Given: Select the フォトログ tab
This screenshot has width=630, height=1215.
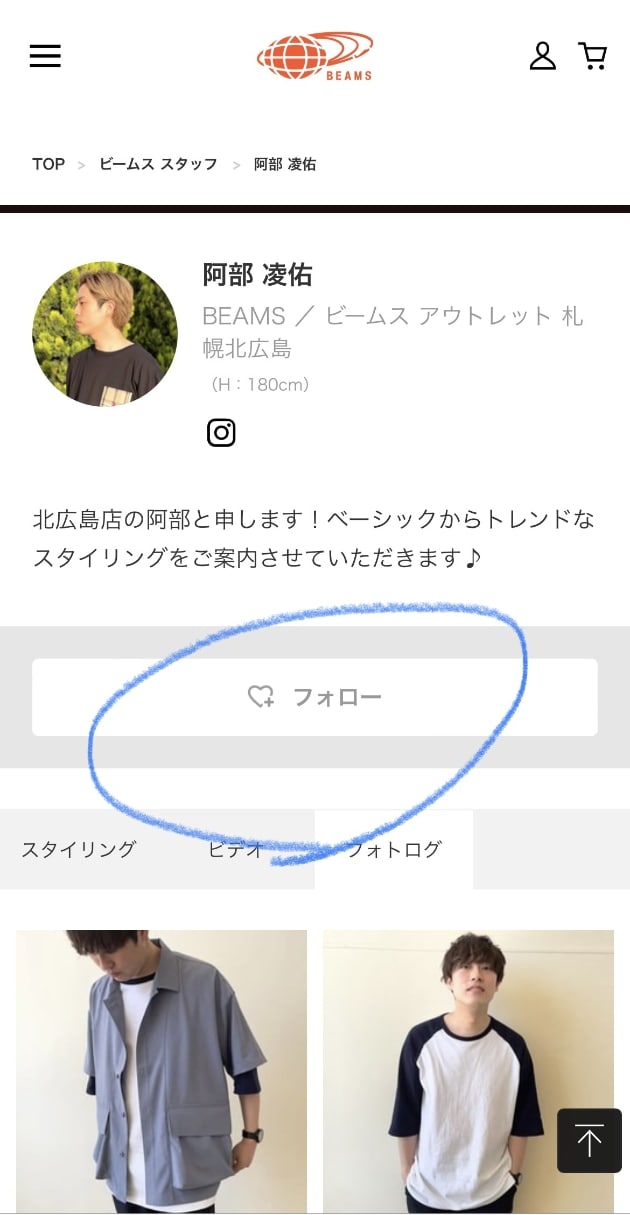Looking at the screenshot, I should tap(394, 850).
